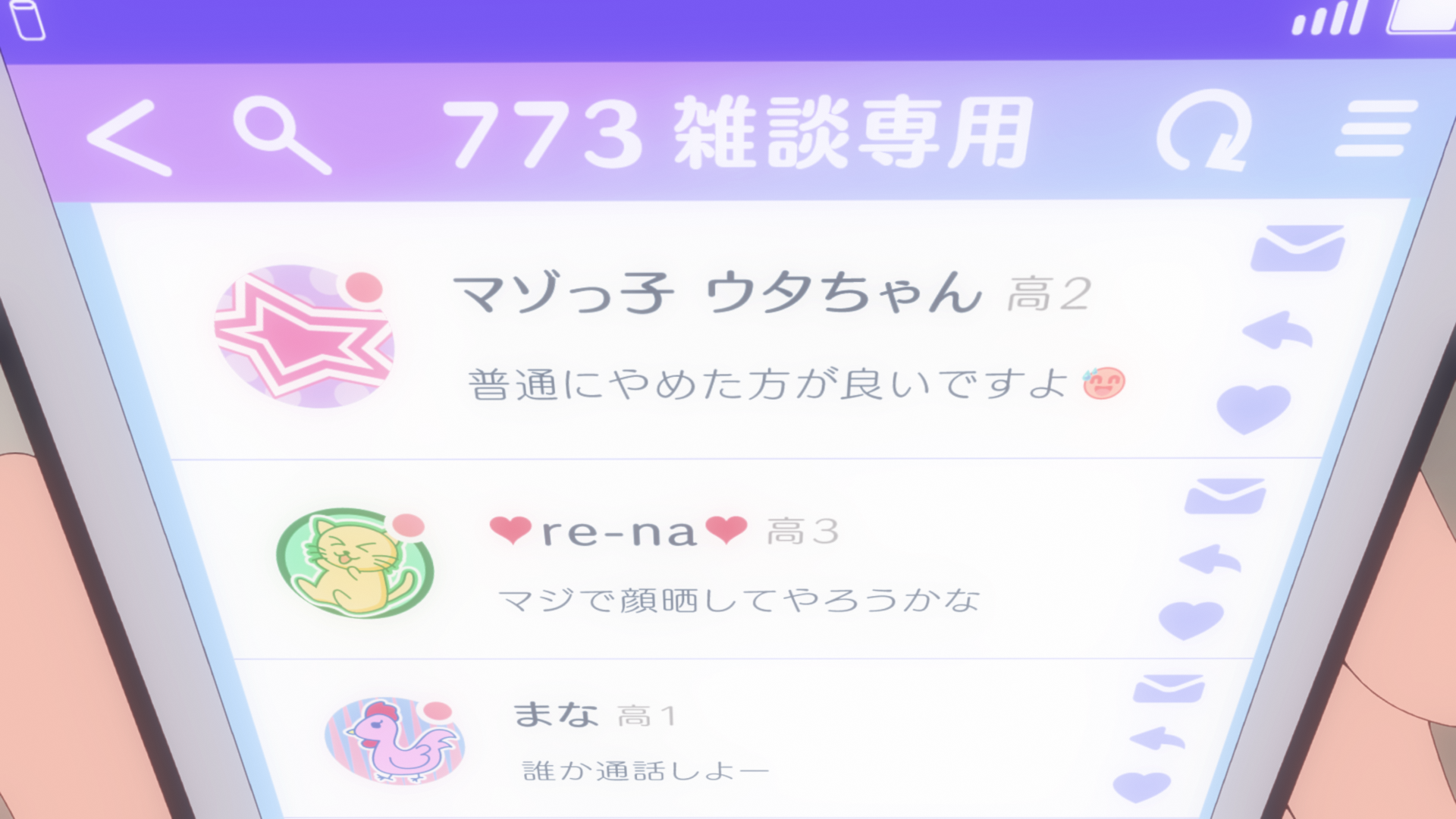The height and width of the screenshot is (819, 1456).
Task: Reply to マゾっ子 ウタちゃん's post
Action: pos(1279,330)
